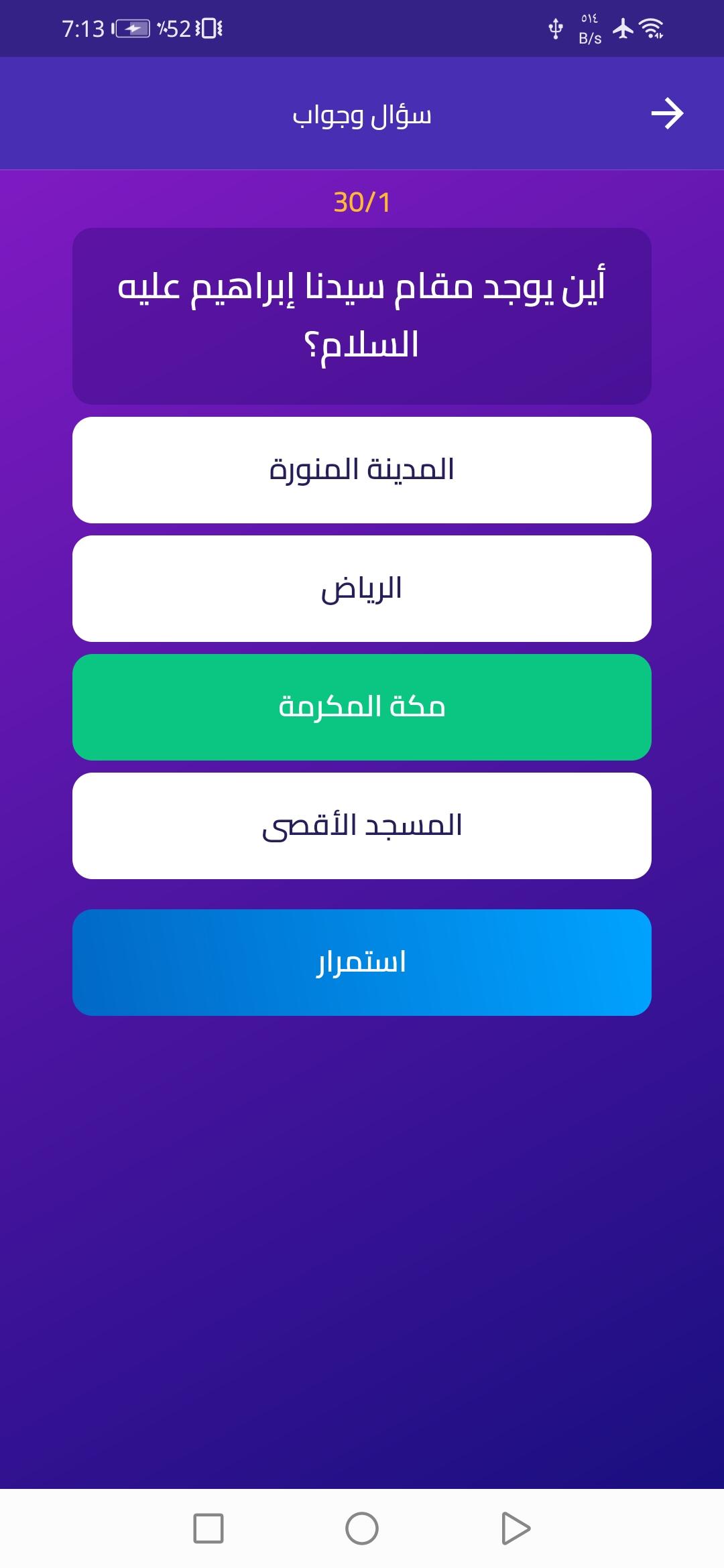The height and width of the screenshot is (1568, 724).
Task: Pick the answer المسجد الأقصى
Action: click(x=362, y=826)
